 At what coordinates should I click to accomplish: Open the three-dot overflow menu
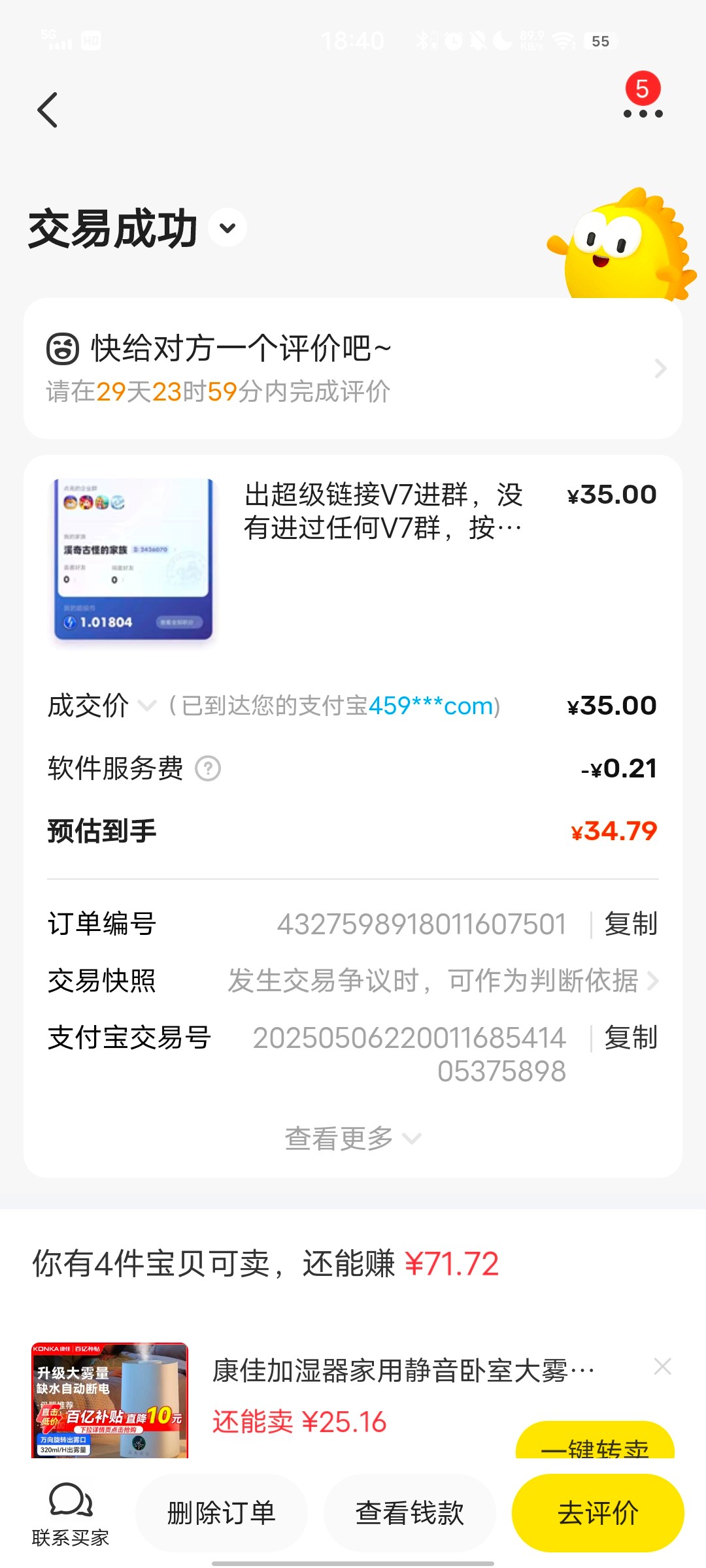pyautogui.click(x=643, y=113)
